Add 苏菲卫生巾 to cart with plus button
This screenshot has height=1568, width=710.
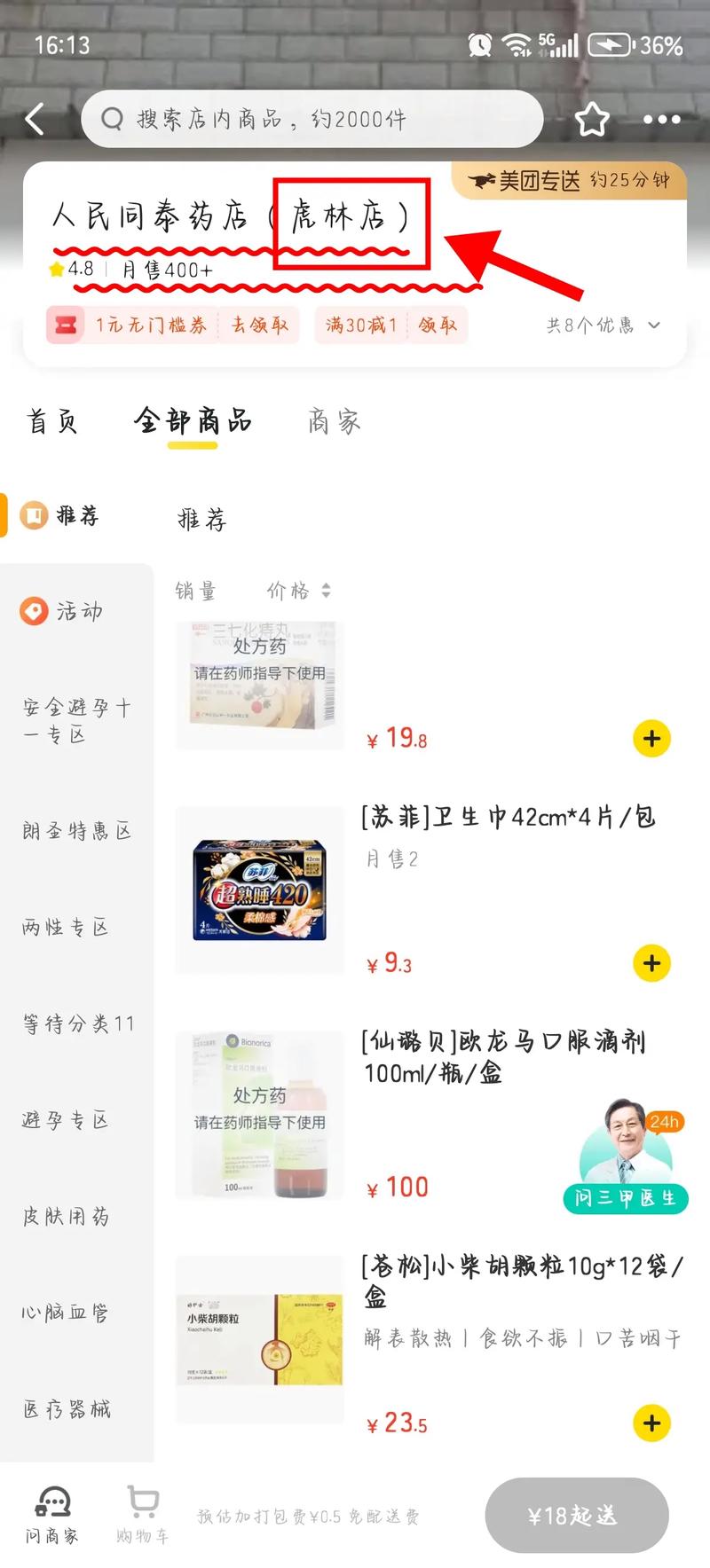point(652,963)
